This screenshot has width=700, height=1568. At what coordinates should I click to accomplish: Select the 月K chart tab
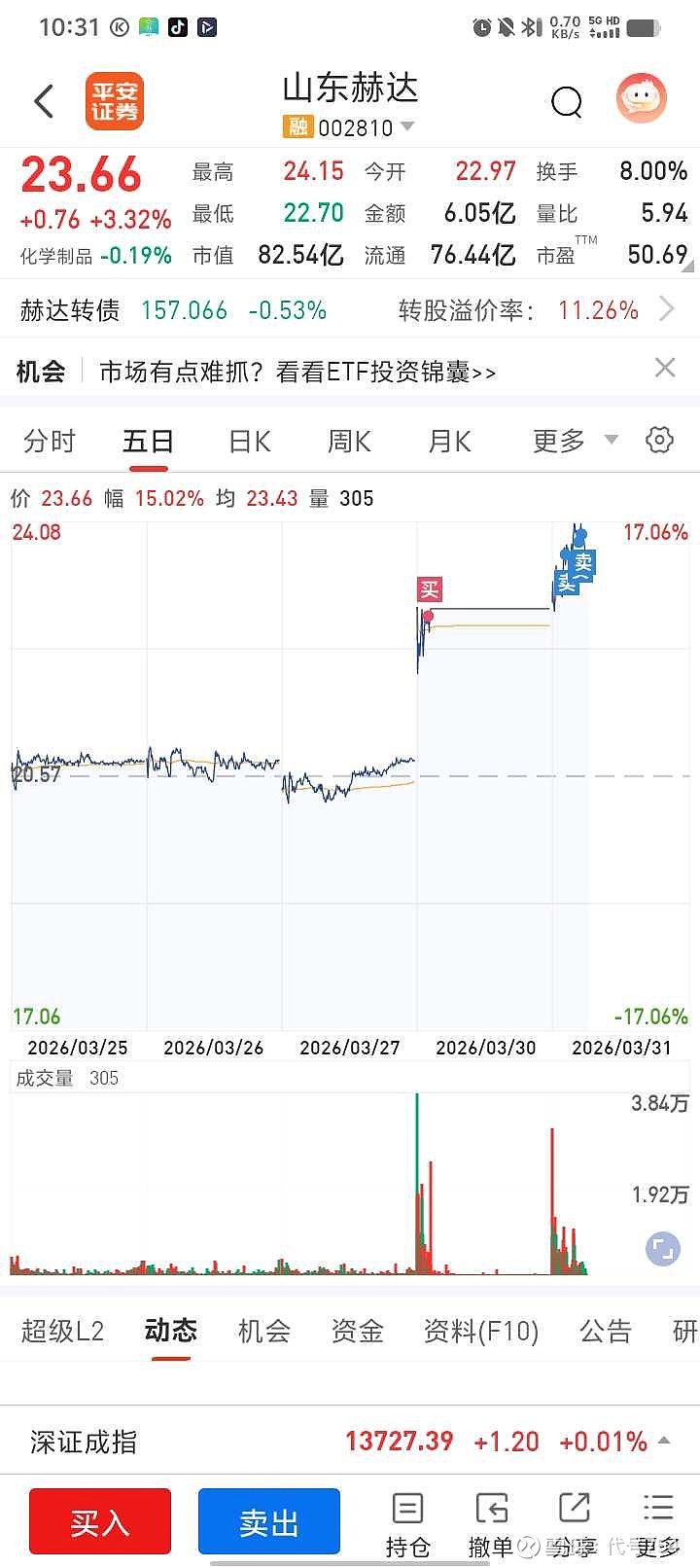point(449,442)
